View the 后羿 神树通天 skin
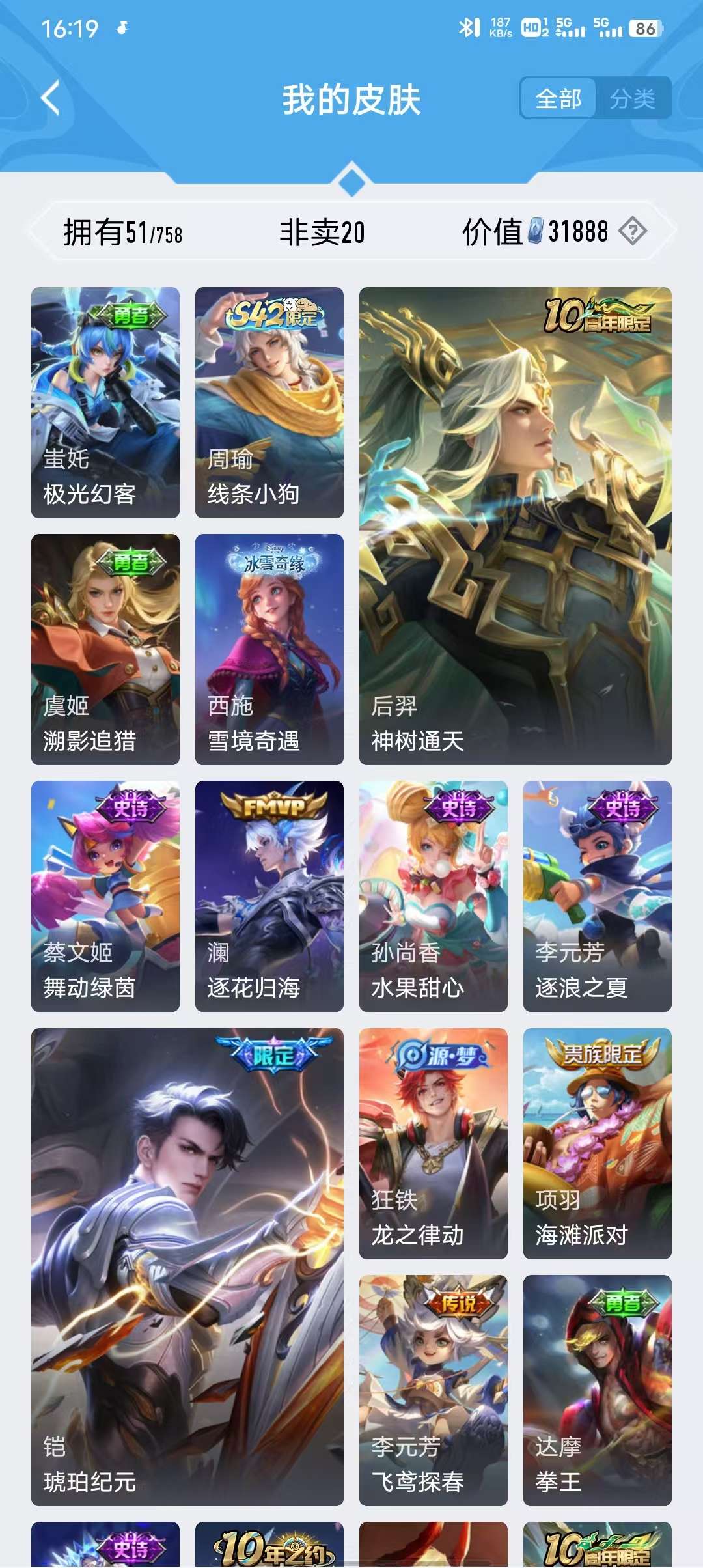 [515, 525]
